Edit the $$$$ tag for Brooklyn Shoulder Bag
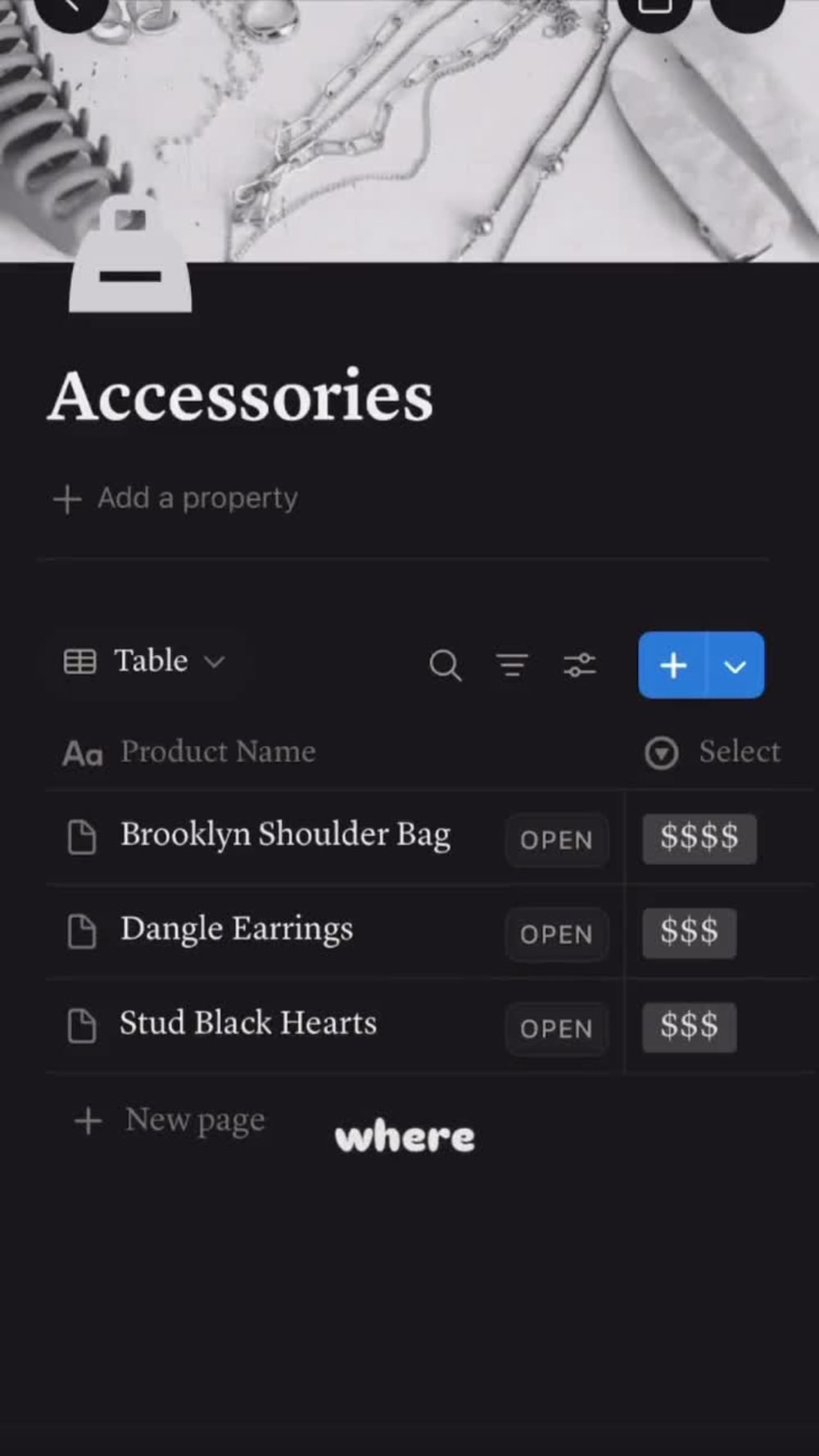This screenshot has width=819, height=1456. [x=699, y=838]
